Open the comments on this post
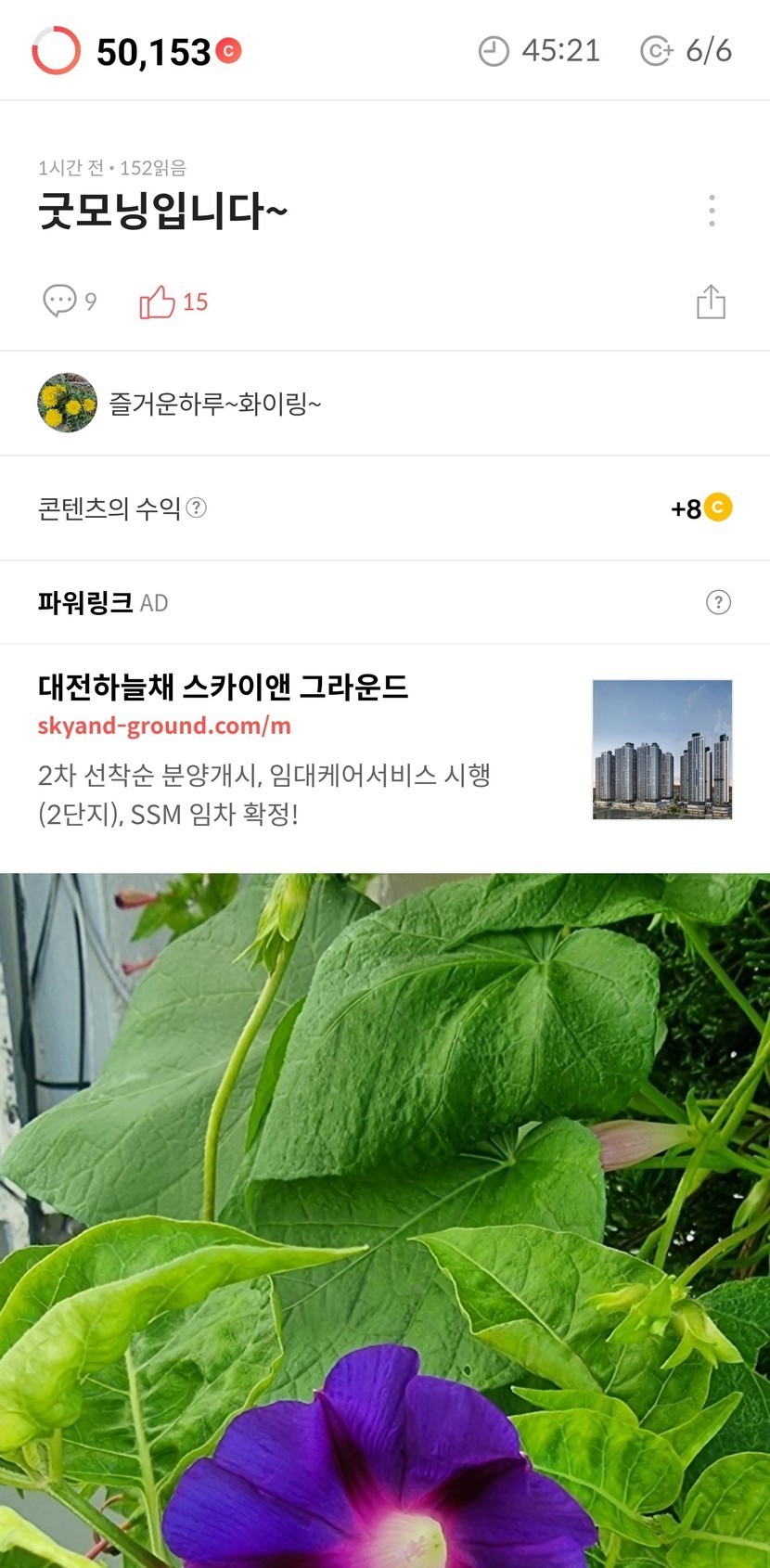The image size is (770, 1568). pyautogui.click(x=61, y=302)
